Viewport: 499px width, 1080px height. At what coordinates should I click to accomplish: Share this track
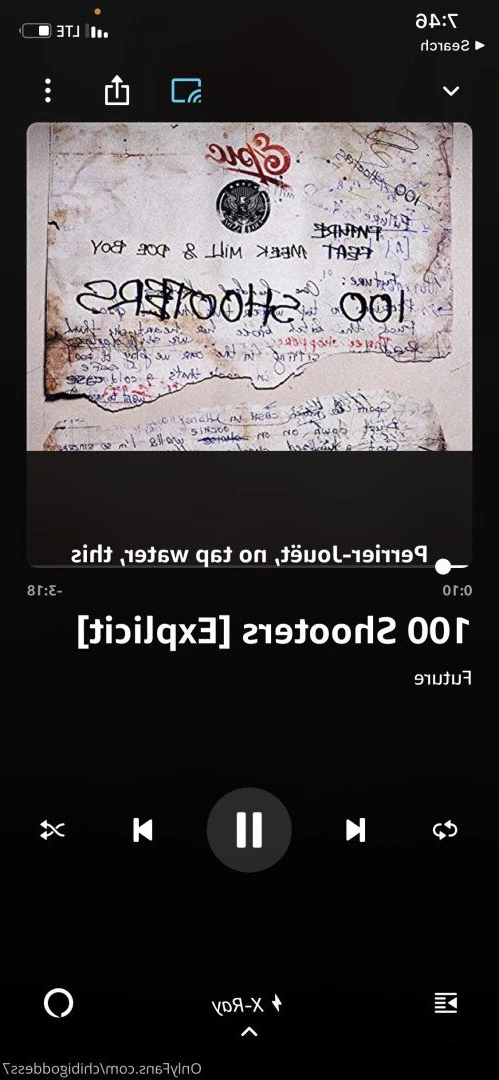tap(116, 90)
